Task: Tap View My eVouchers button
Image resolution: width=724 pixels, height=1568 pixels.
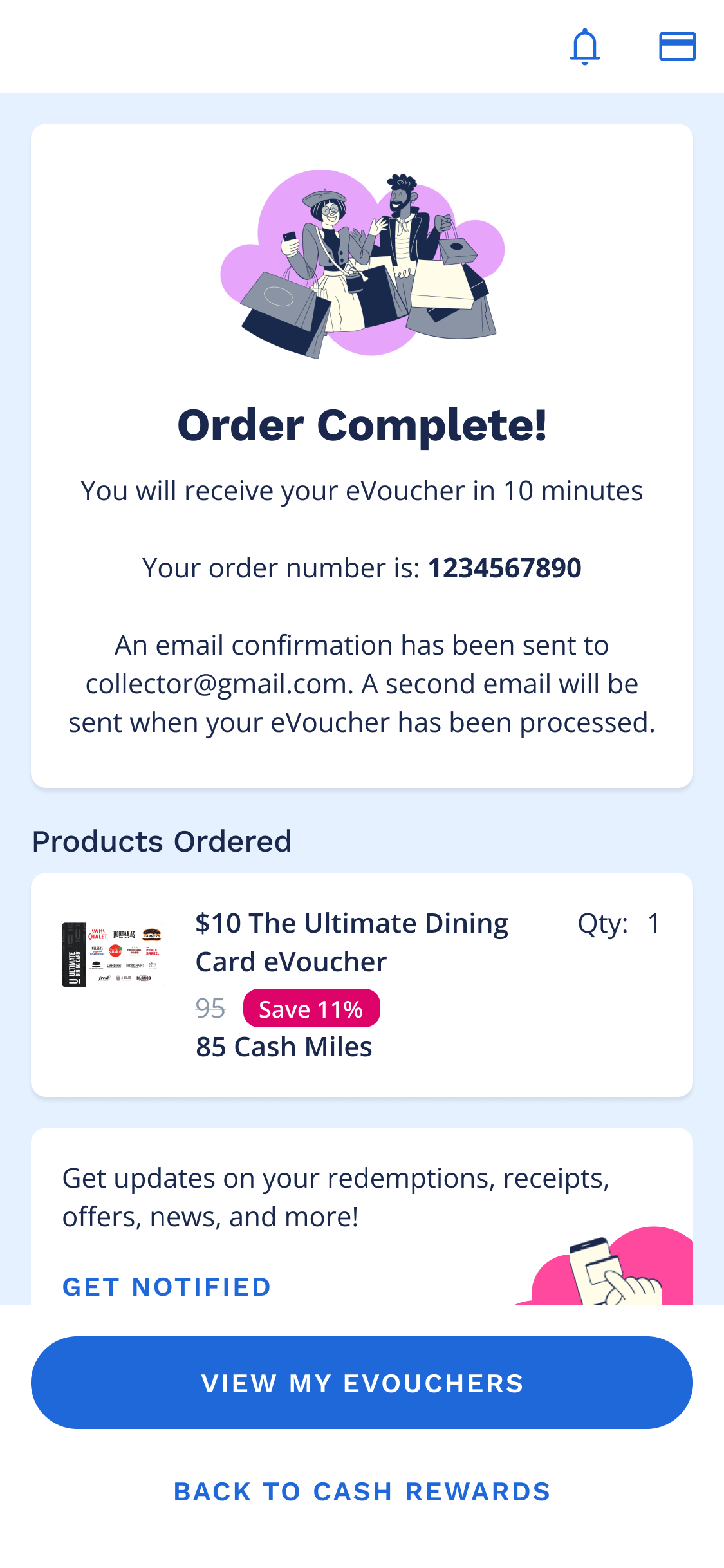Action: click(362, 1383)
